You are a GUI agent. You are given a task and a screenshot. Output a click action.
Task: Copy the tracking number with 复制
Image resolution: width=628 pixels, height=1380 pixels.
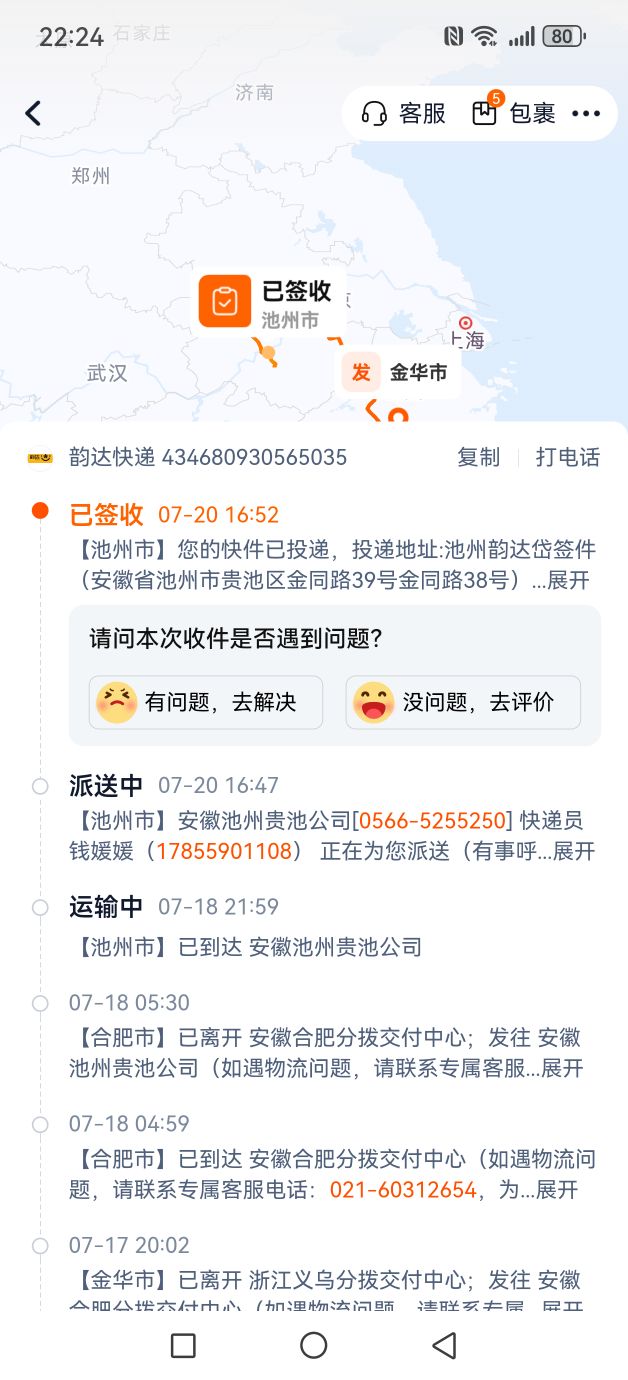tap(478, 457)
